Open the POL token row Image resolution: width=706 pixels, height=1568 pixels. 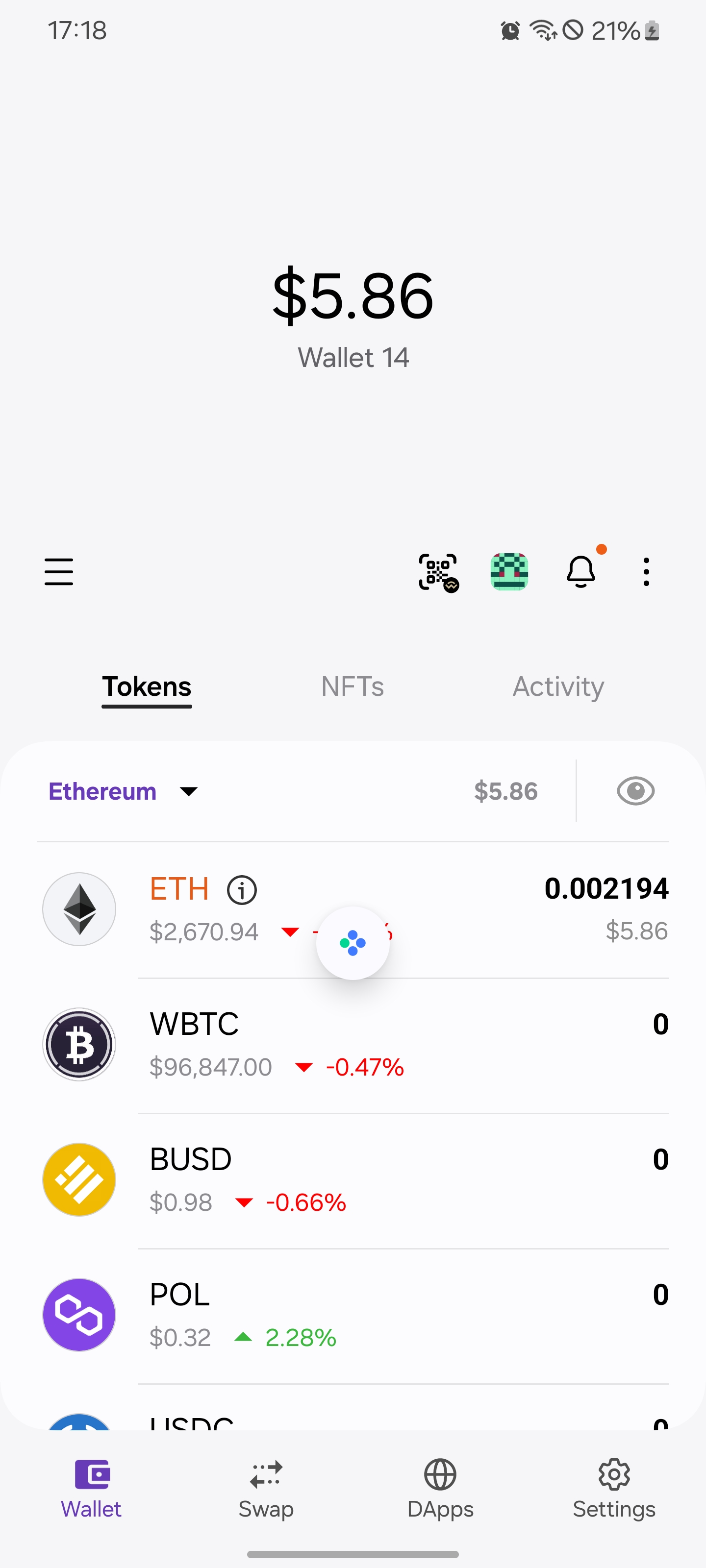coord(353,1315)
